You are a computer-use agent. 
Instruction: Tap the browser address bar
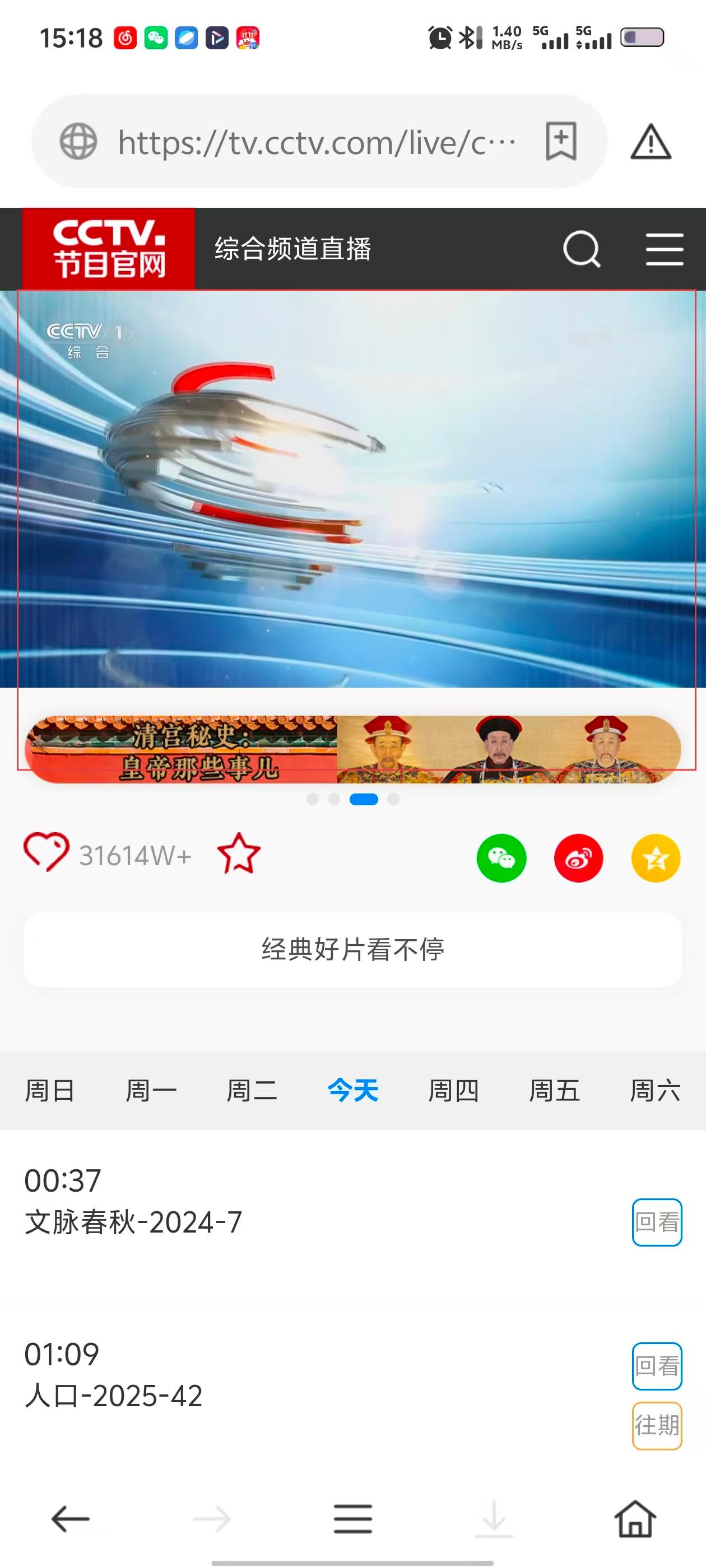[x=317, y=142]
